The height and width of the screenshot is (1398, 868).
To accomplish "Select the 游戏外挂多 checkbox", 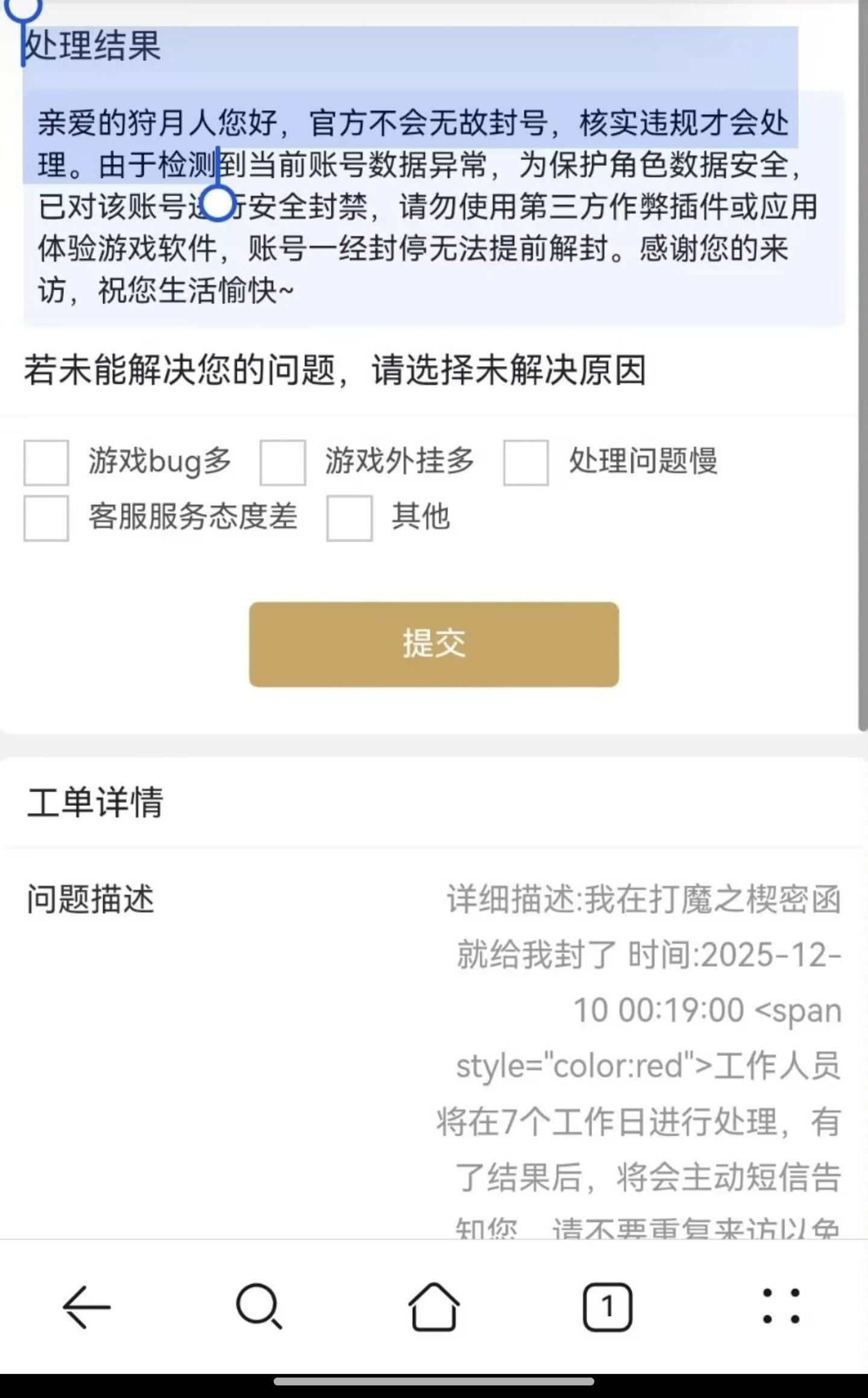I will [x=283, y=463].
